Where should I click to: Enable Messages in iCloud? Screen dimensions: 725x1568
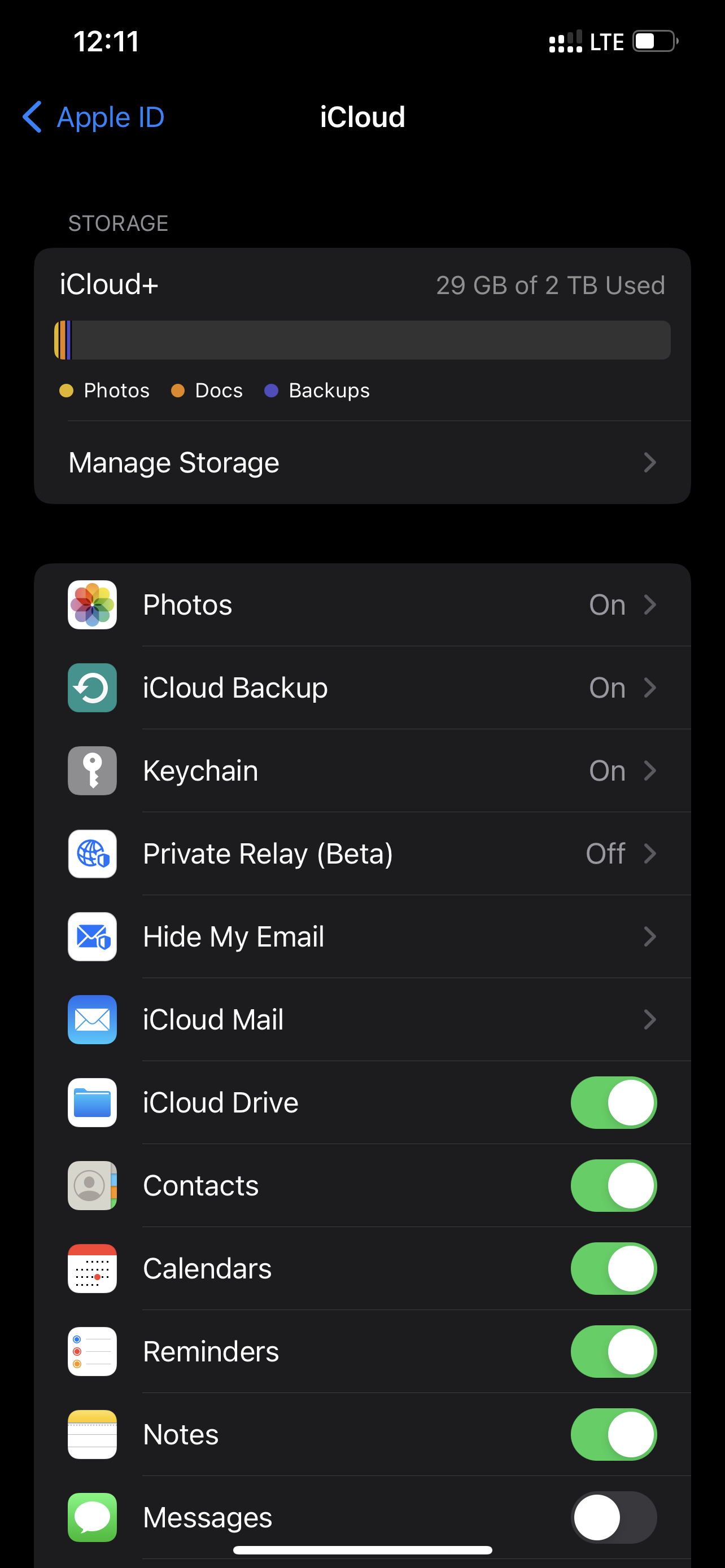[613, 1517]
